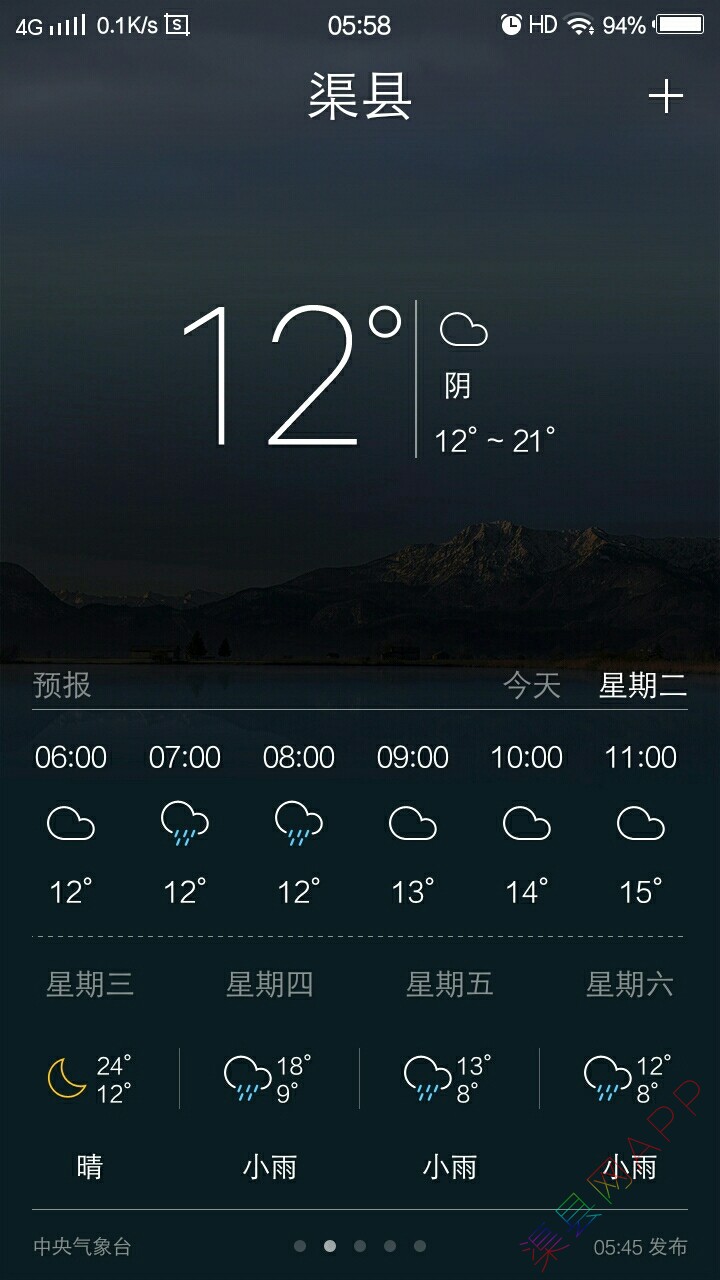Open 星期五 light rain forecast
The image size is (720, 1280).
[x=449, y=1078]
